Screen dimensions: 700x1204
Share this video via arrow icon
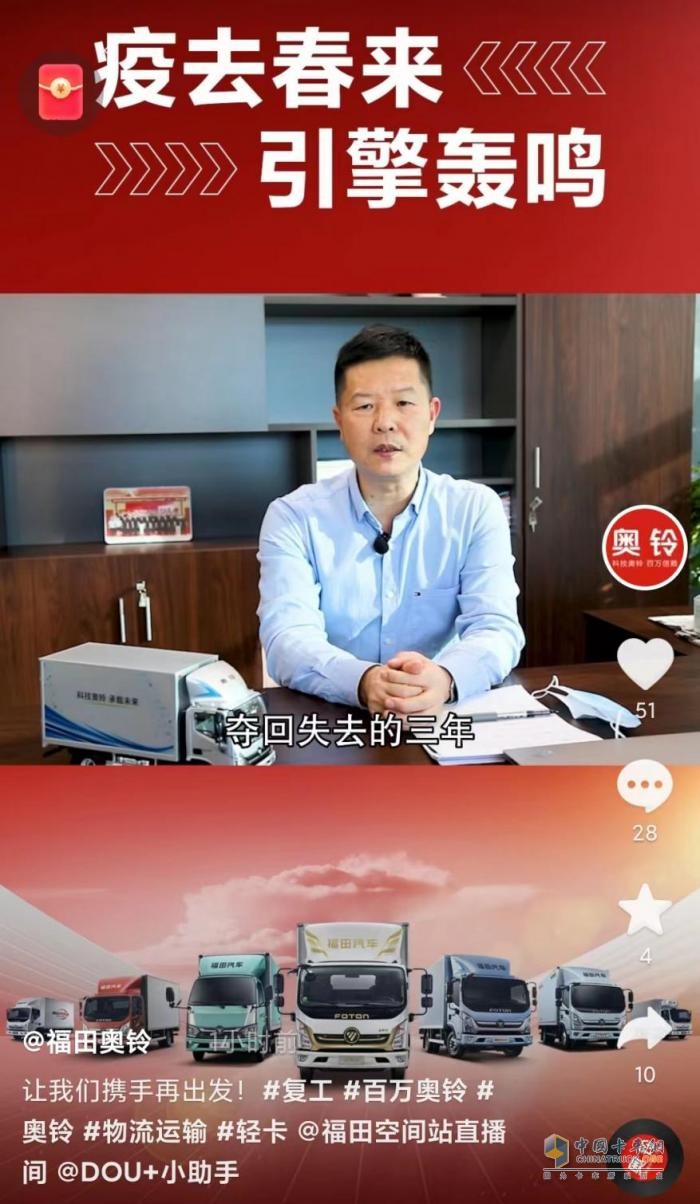(644, 1030)
